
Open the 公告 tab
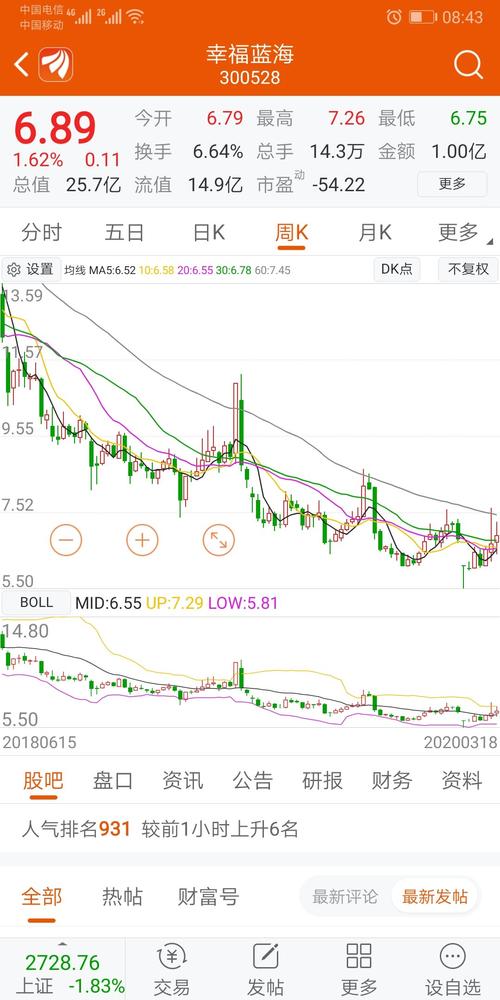[x=253, y=781]
